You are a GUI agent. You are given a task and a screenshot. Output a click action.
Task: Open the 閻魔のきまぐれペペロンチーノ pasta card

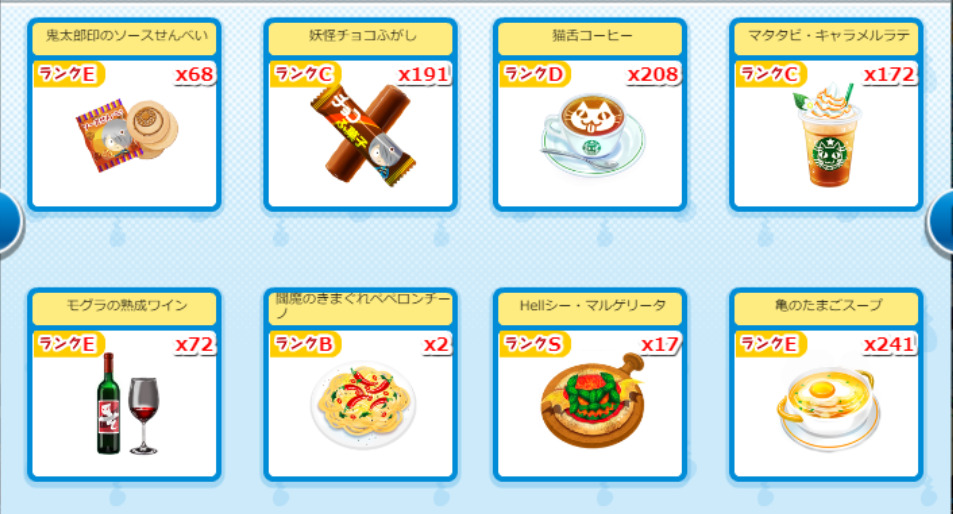[360, 385]
